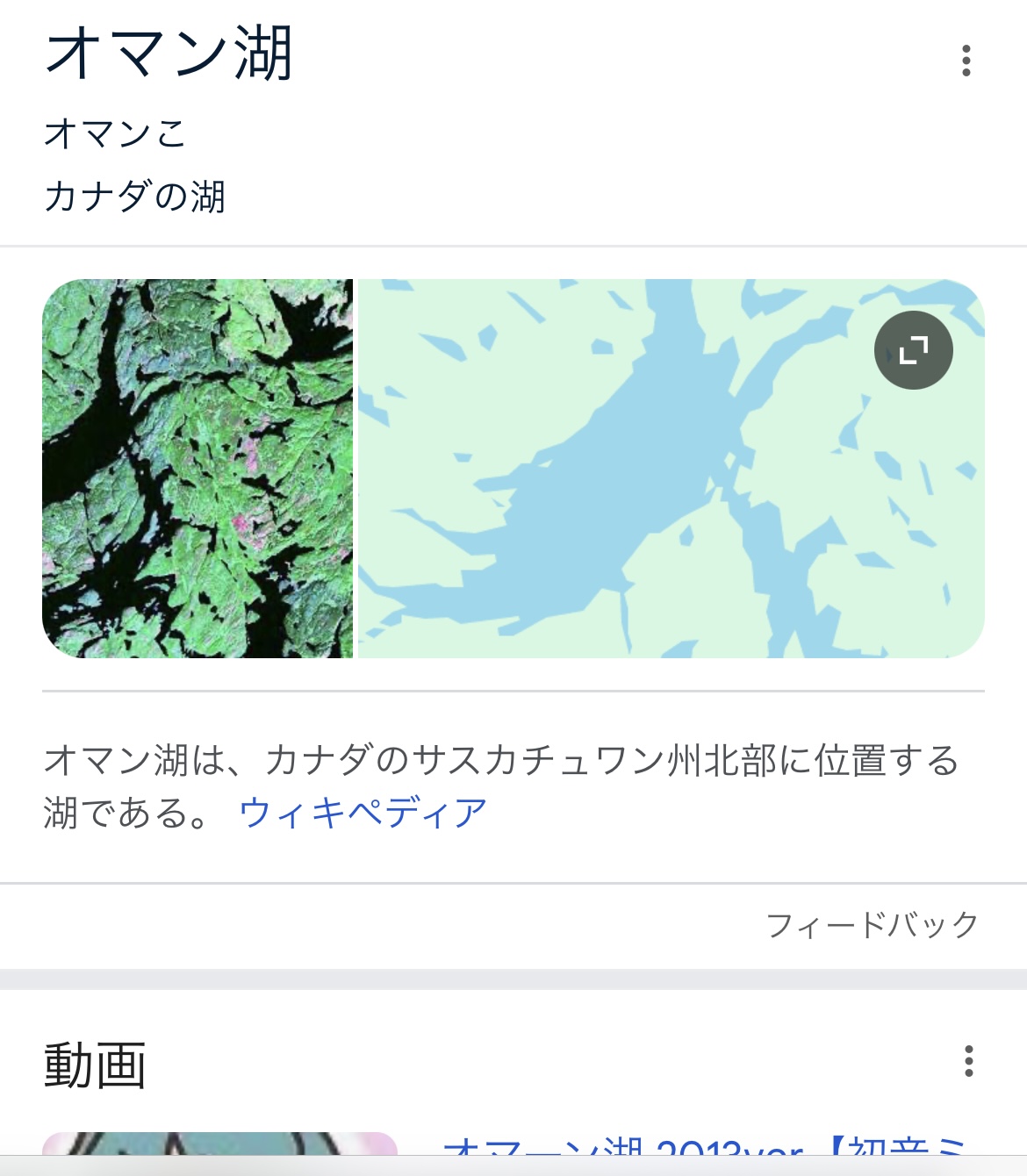Open overflow menu beside オマン湖 title

(x=966, y=61)
